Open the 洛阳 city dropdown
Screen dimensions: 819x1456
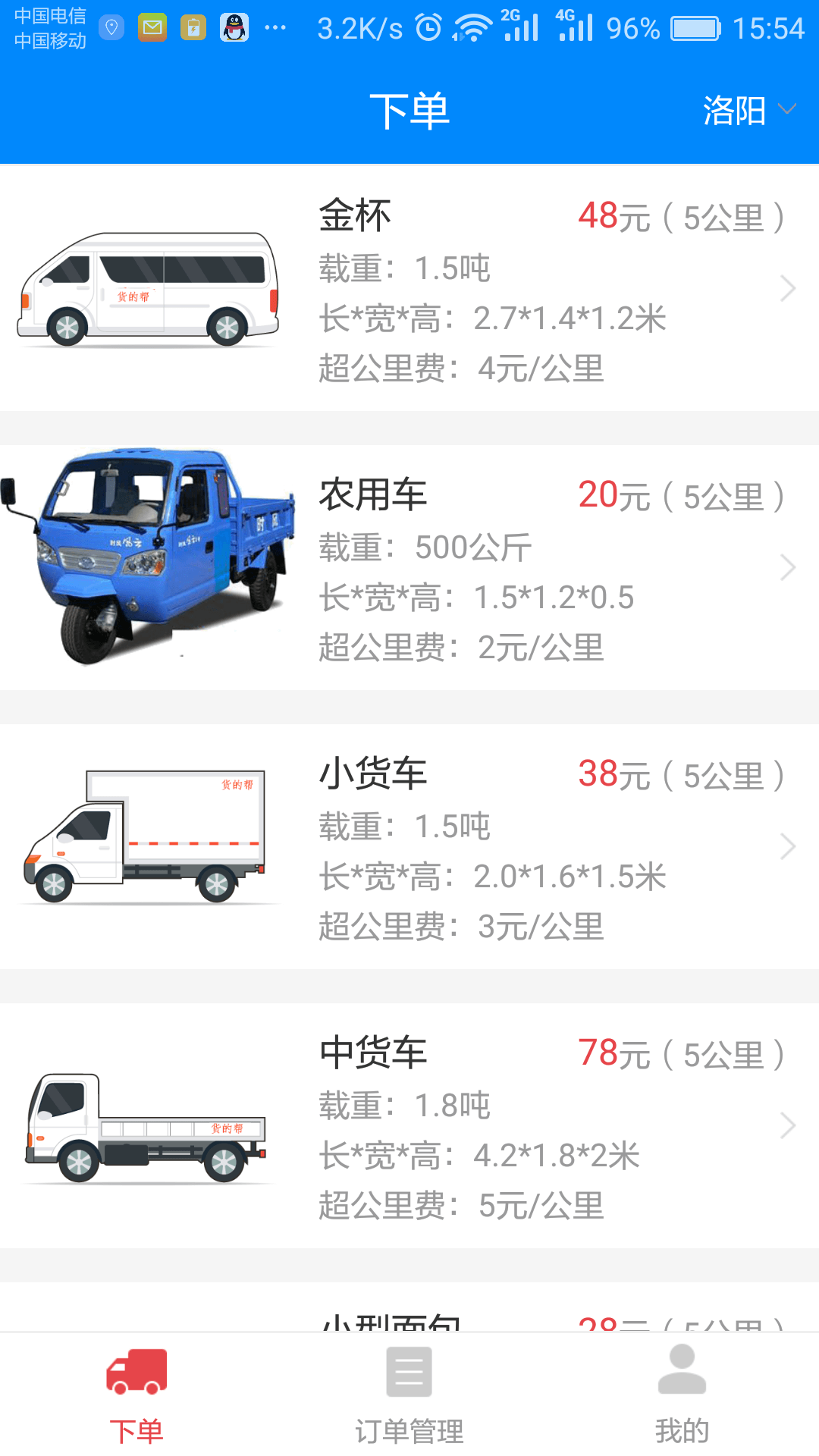tap(748, 111)
